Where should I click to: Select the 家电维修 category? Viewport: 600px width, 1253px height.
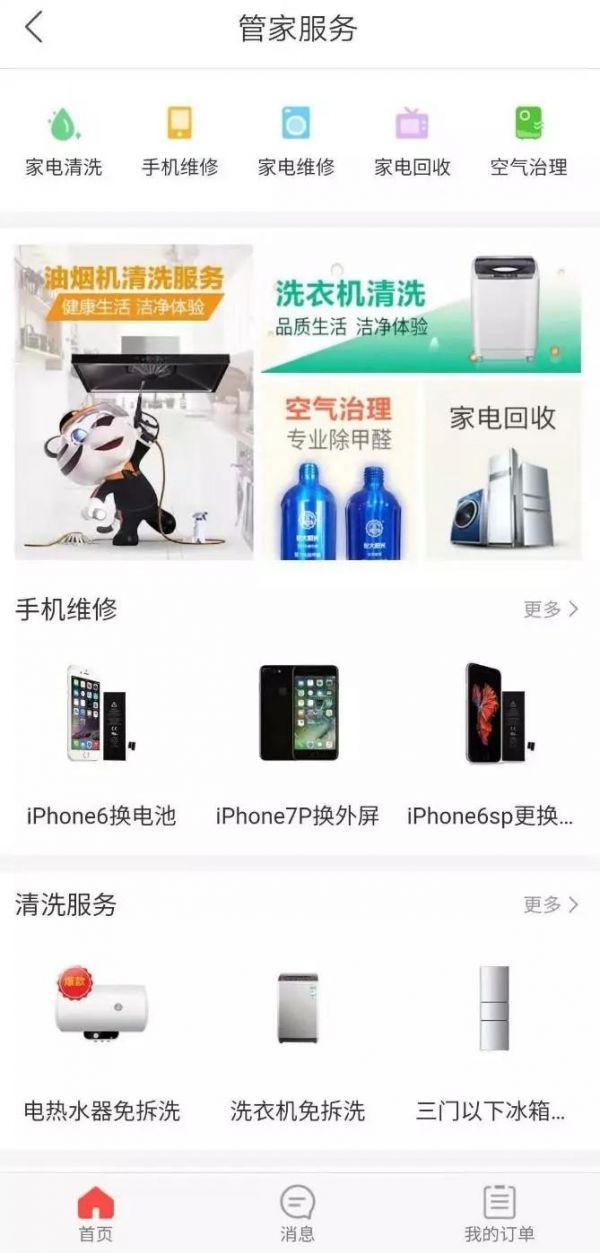(x=296, y=140)
